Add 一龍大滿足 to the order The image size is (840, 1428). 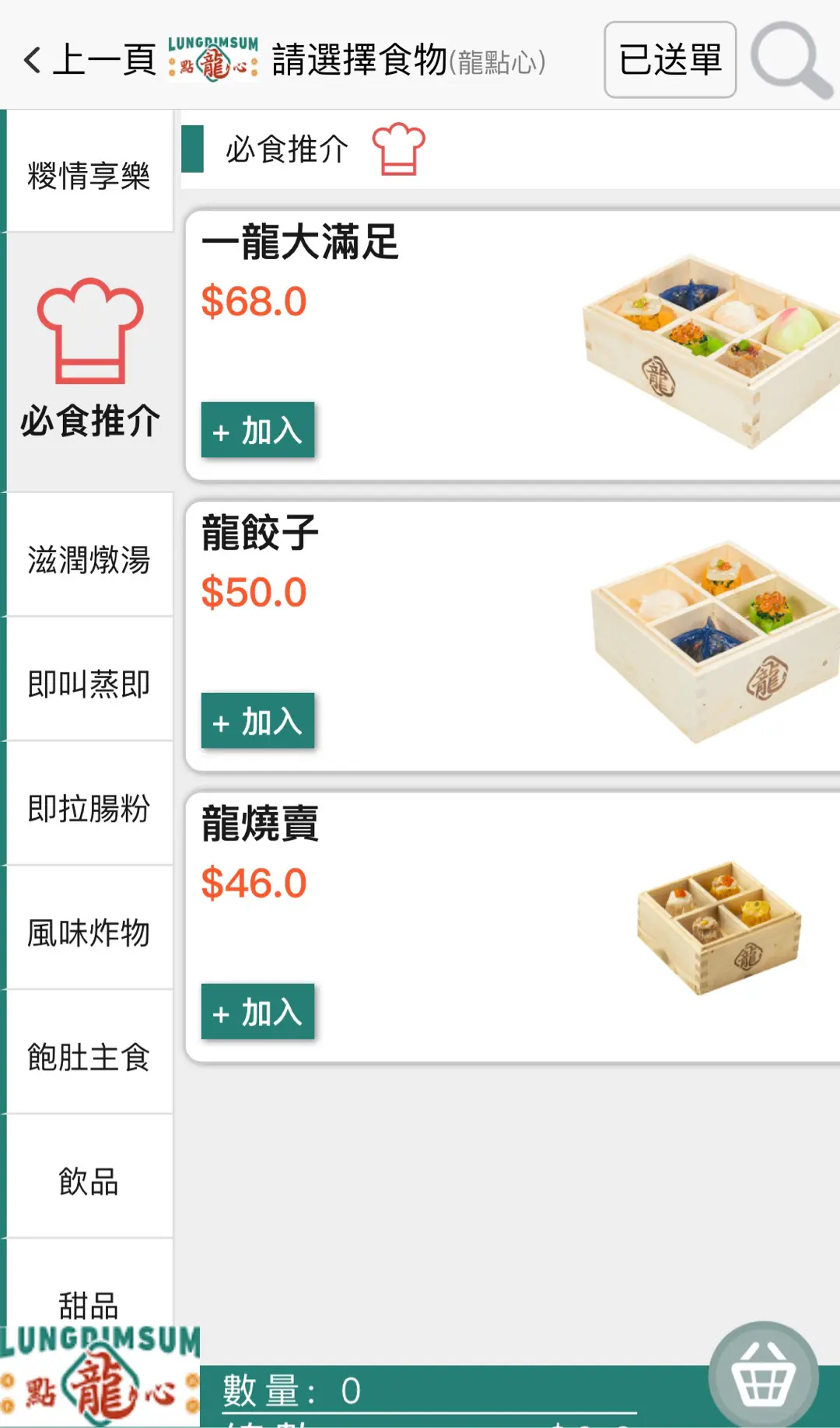pos(257,430)
